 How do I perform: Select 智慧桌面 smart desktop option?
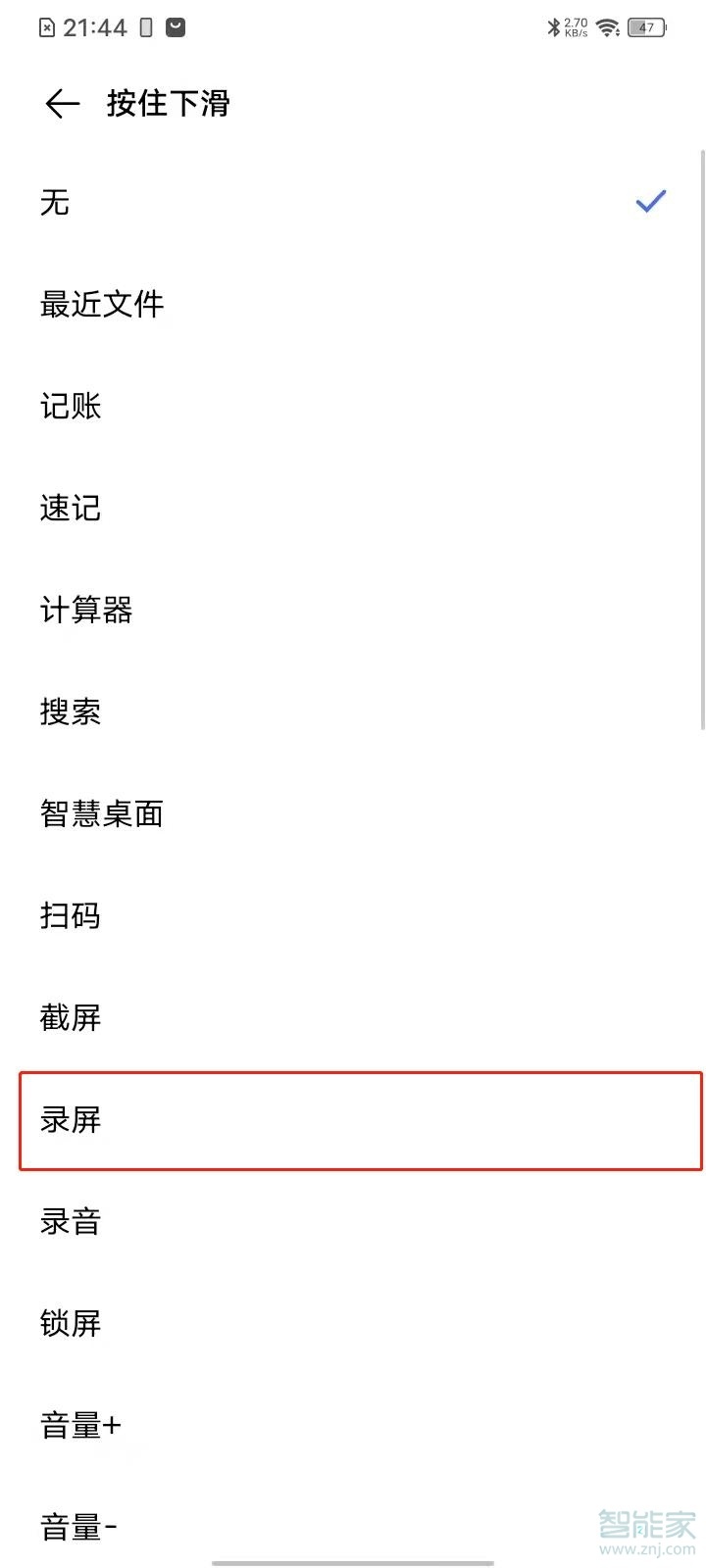click(x=102, y=813)
